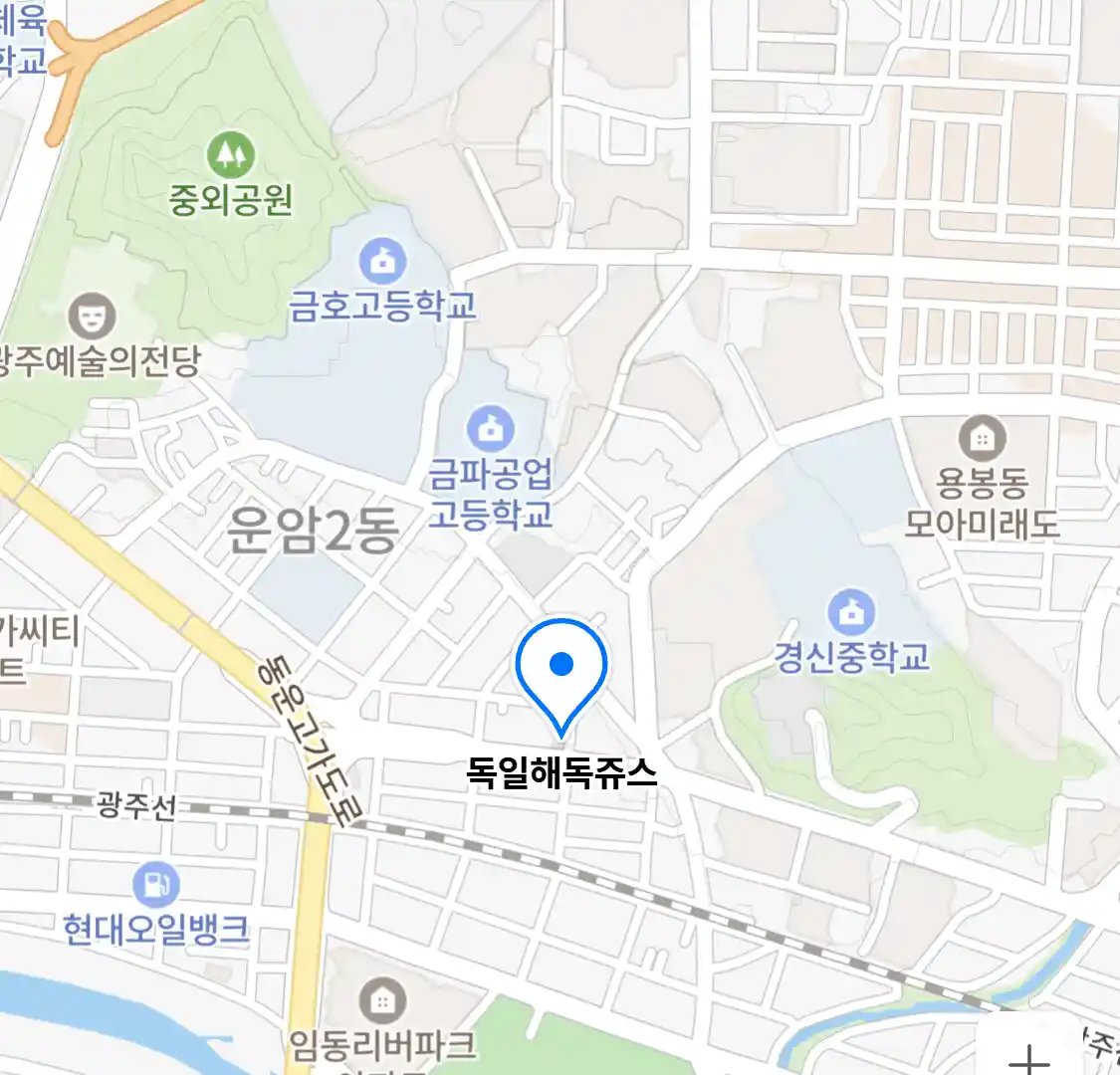
Task: Open 금파공업고등학교 place marker
Action: (x=490, y=429)
